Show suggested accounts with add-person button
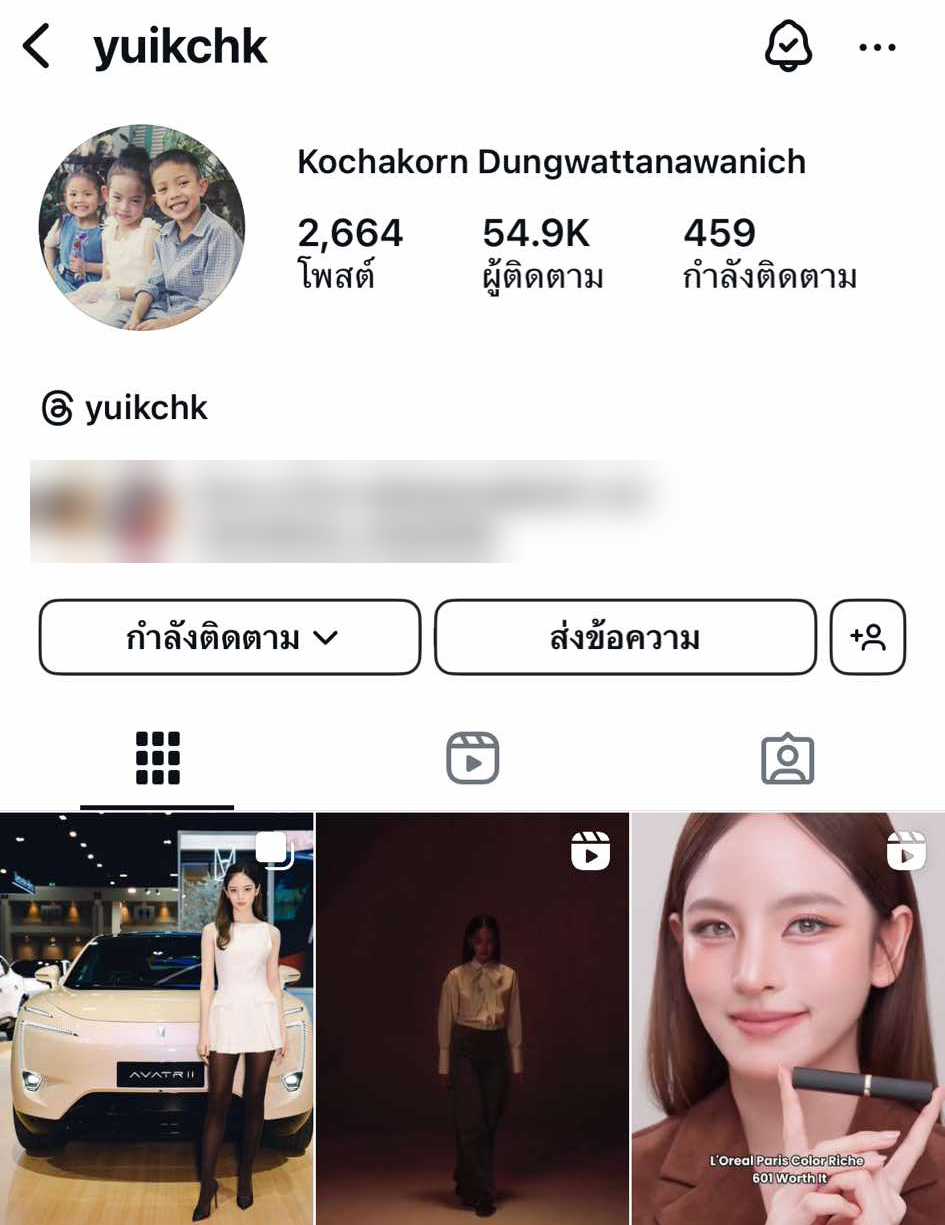Viewport: 945px width, 1225px height. [x=867, y=638]
